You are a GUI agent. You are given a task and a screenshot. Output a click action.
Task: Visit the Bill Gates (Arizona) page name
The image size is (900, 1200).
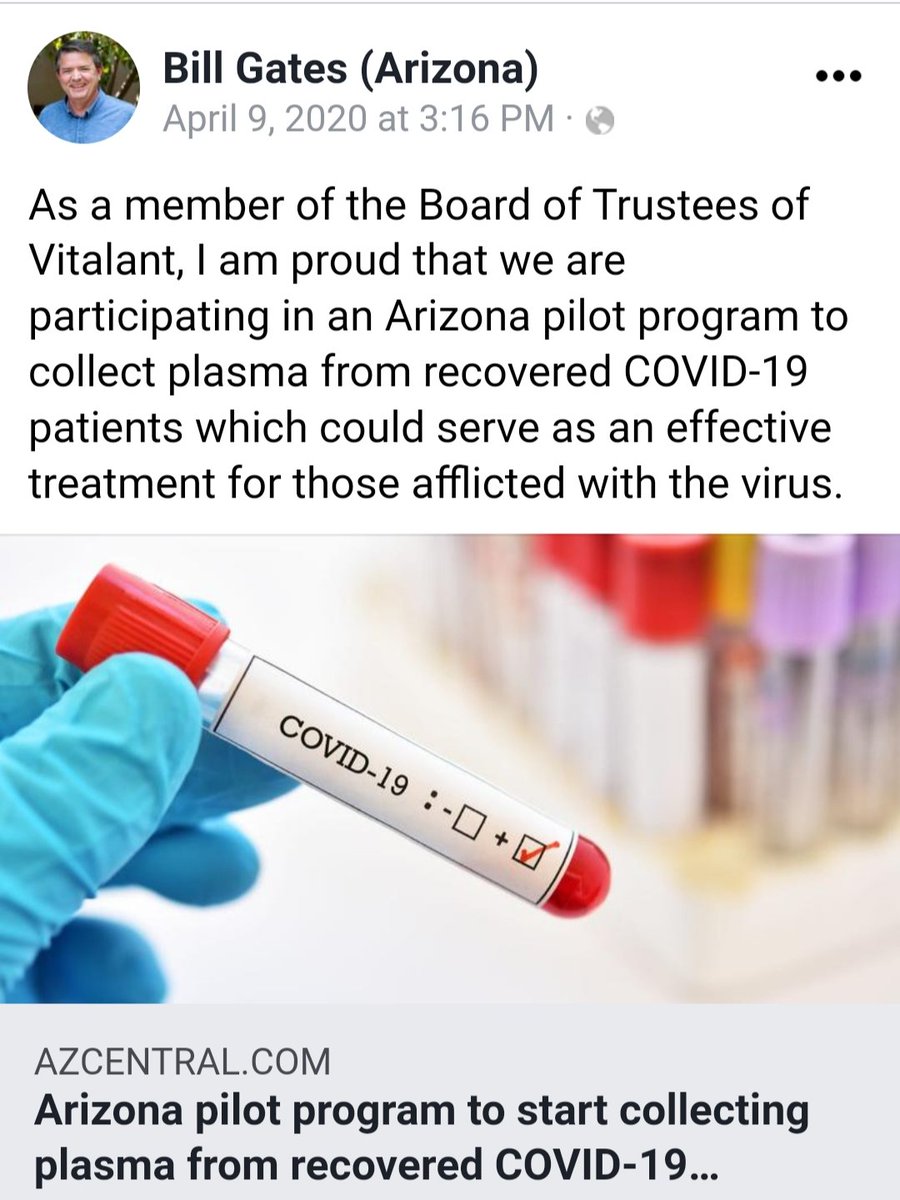click(350, 70)
